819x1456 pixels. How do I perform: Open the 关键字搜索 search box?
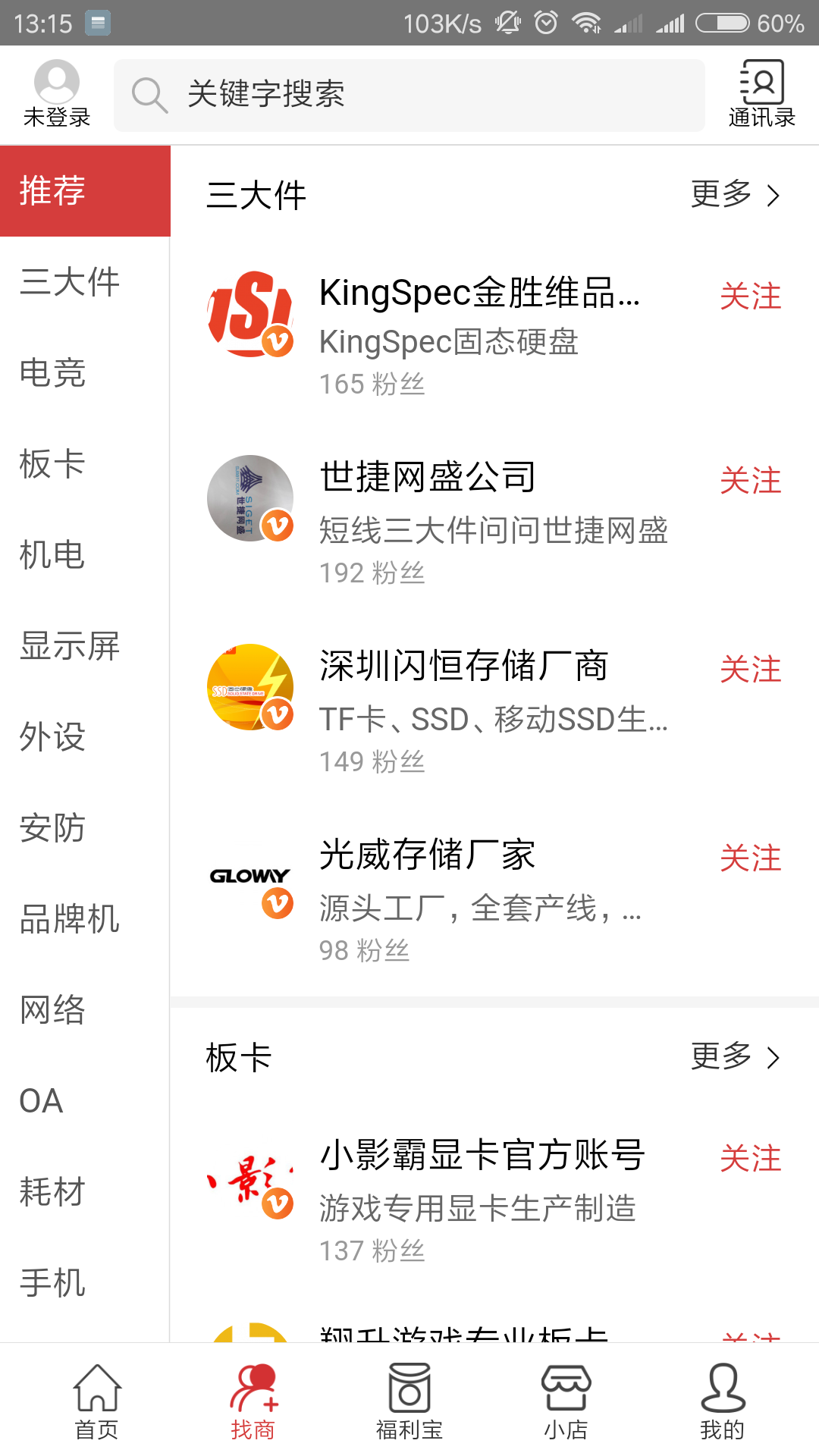pyautogui.click(x=409, y=96)
